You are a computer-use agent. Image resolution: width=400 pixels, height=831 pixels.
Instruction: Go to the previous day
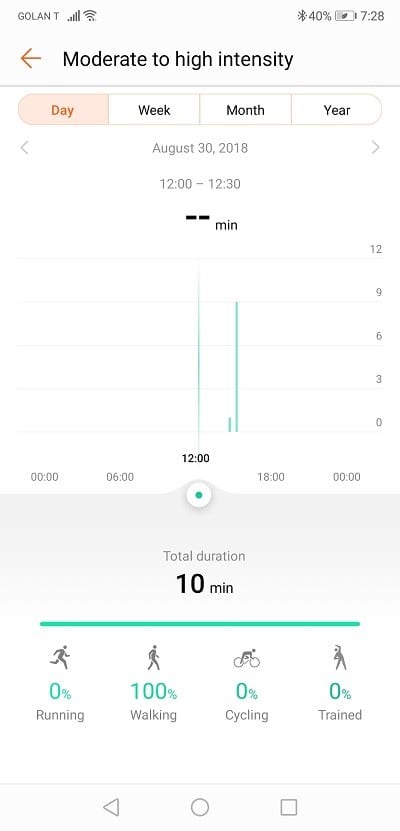[24, 148]
